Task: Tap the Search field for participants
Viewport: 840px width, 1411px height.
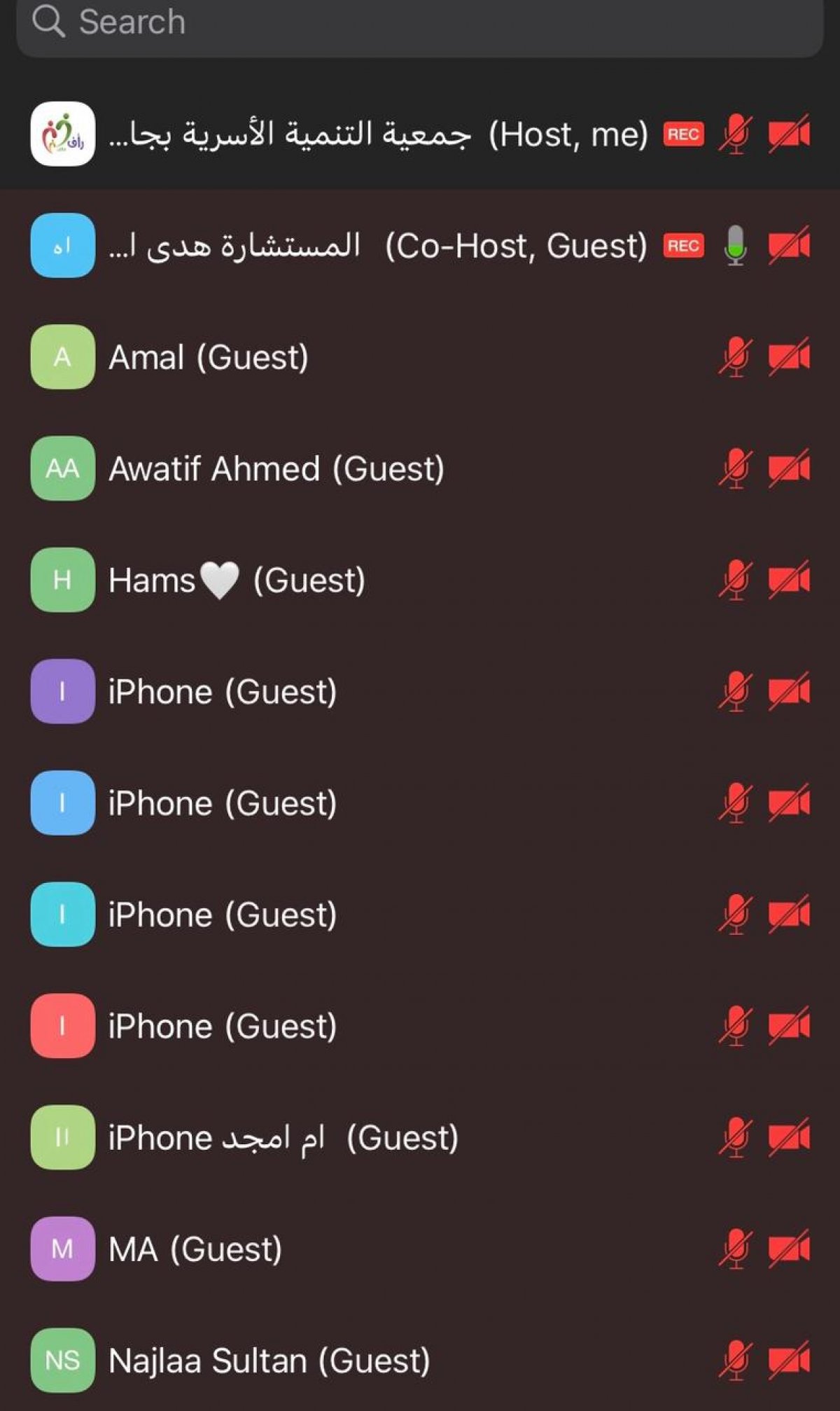Action: [x=420, y=23]
